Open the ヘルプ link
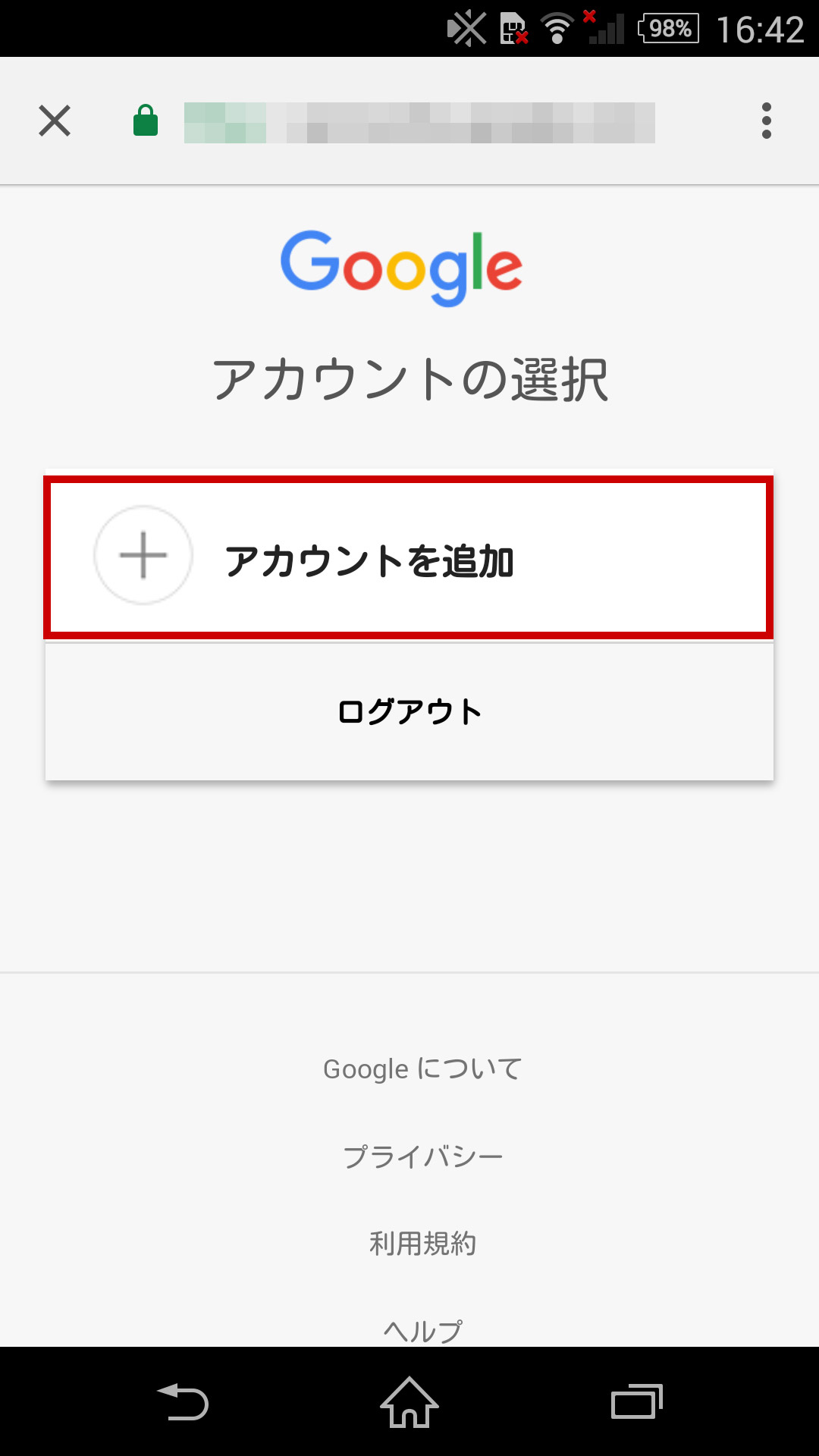 click(422, 1331)
